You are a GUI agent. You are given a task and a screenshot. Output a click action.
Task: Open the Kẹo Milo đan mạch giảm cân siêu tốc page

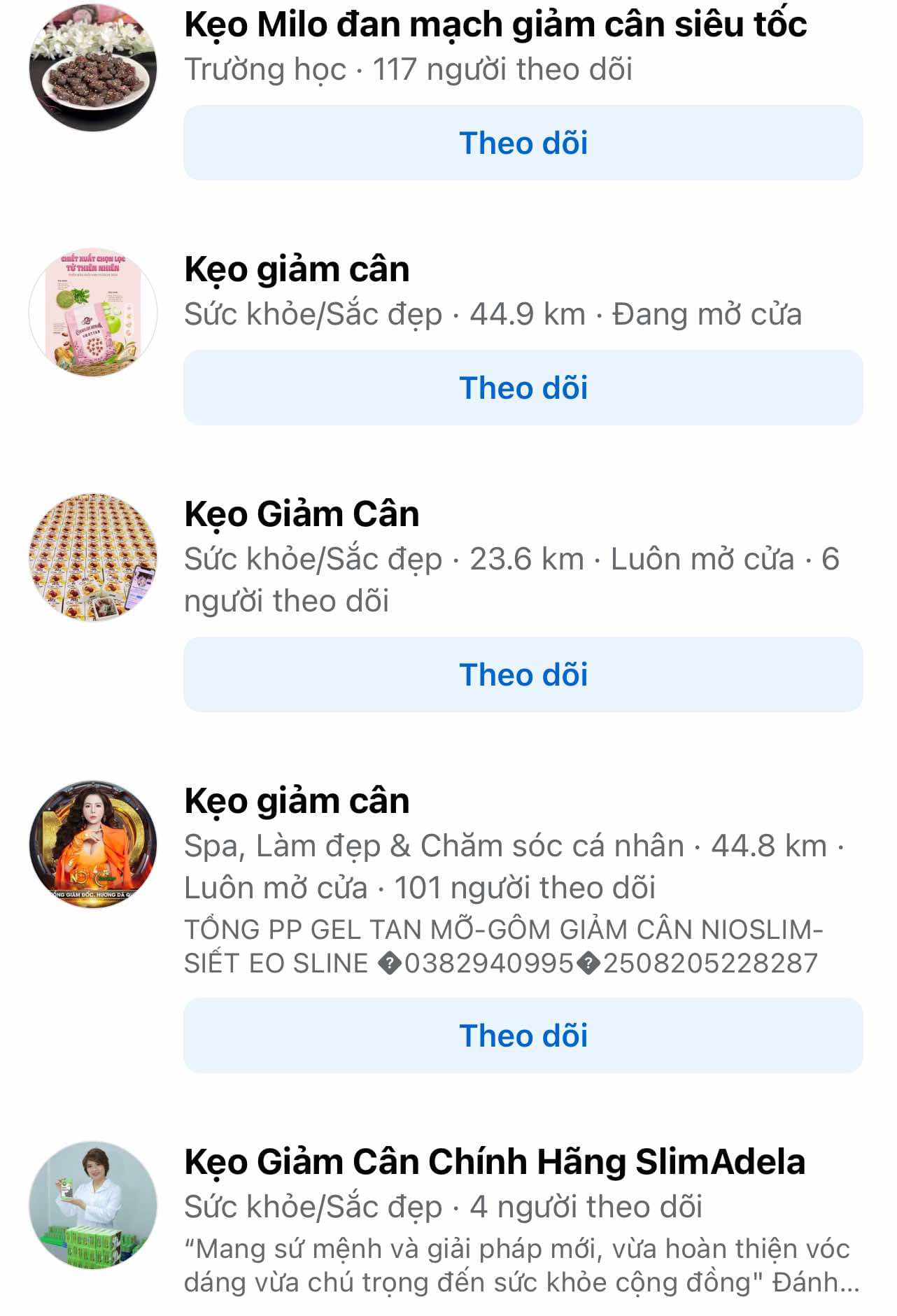pyautogui.click(x=495, y=25)
